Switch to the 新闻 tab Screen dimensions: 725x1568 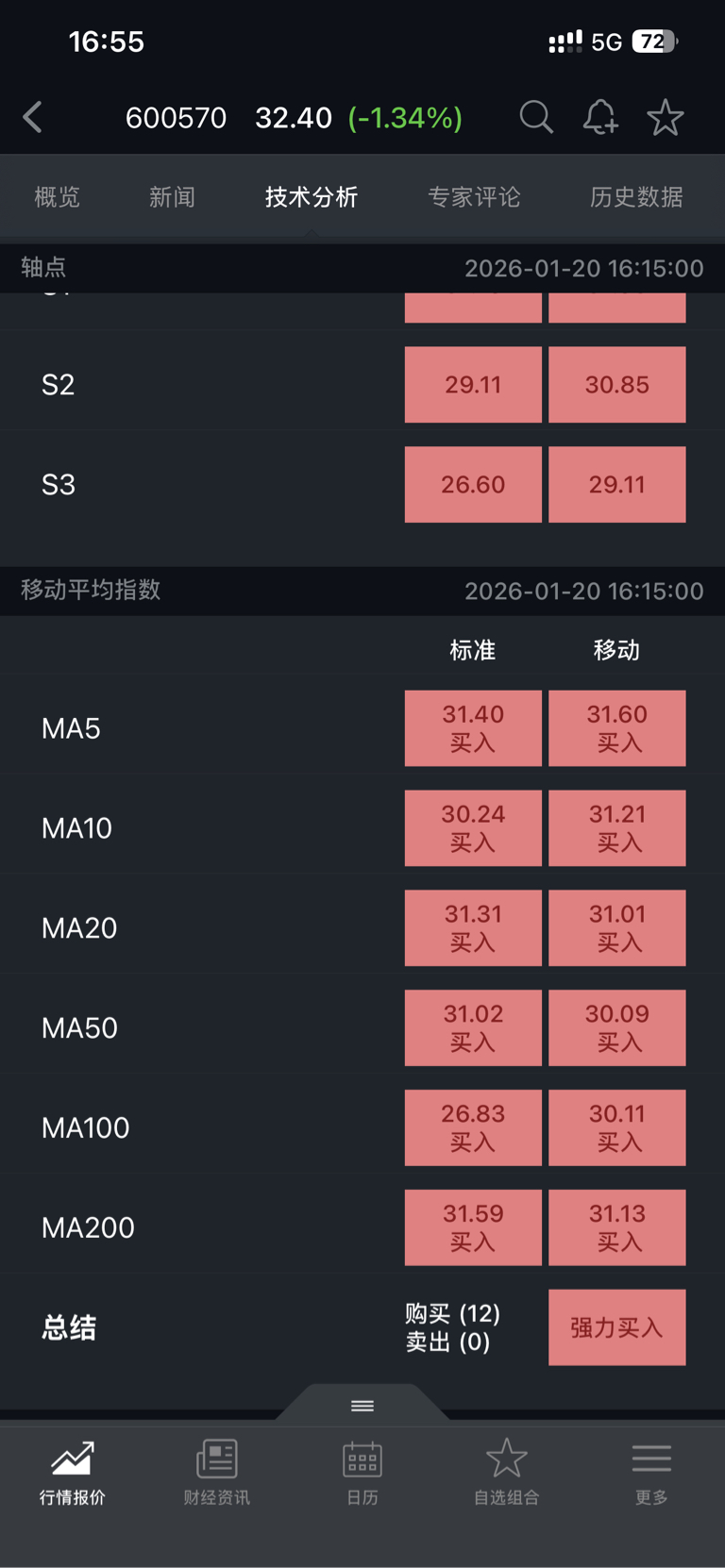coord(172,197)
